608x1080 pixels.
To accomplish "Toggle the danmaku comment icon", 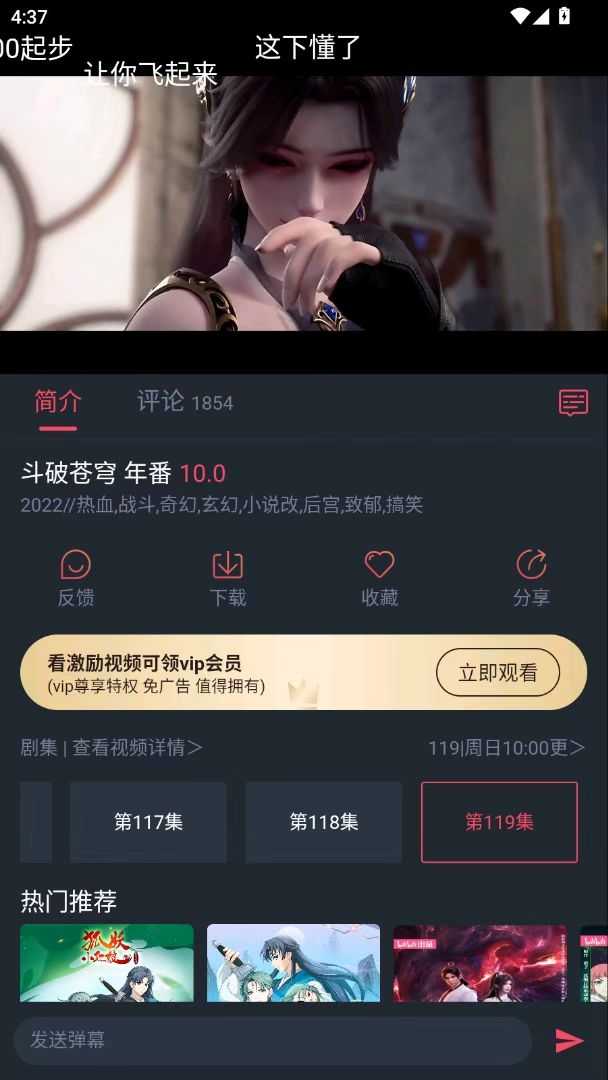I will (x=573, y=403).
